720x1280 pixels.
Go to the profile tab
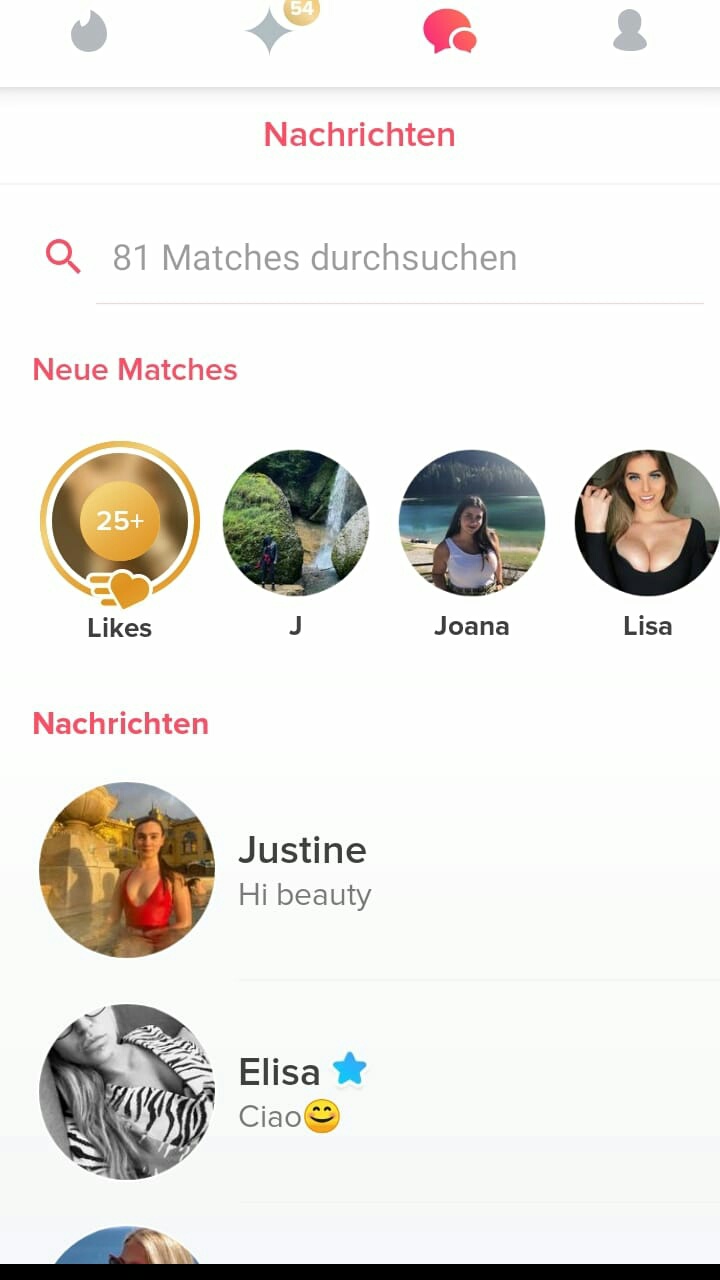tap(630, 32)
